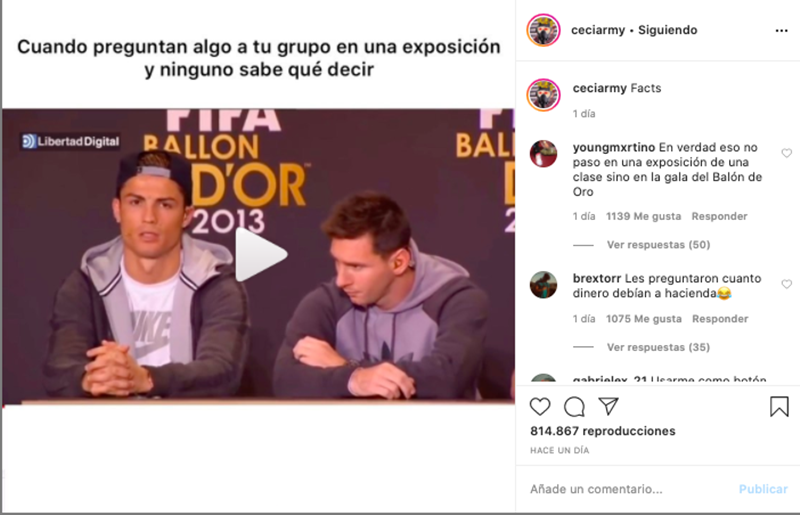
Task: Like brextorr's comment
Action: coord(786,285)
